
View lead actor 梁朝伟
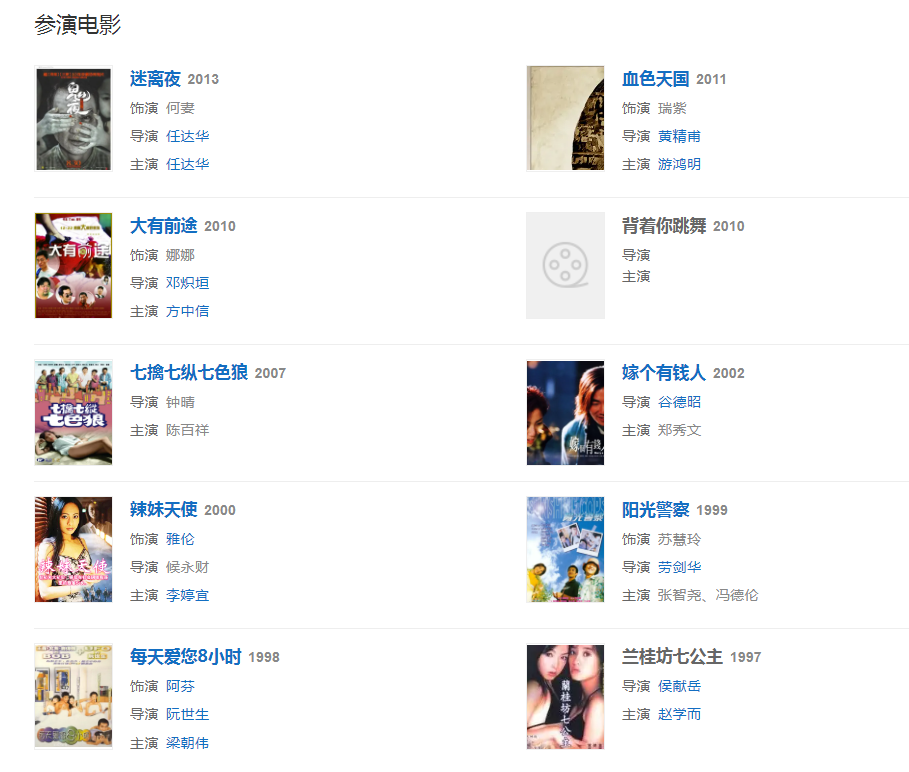[187, 743]
